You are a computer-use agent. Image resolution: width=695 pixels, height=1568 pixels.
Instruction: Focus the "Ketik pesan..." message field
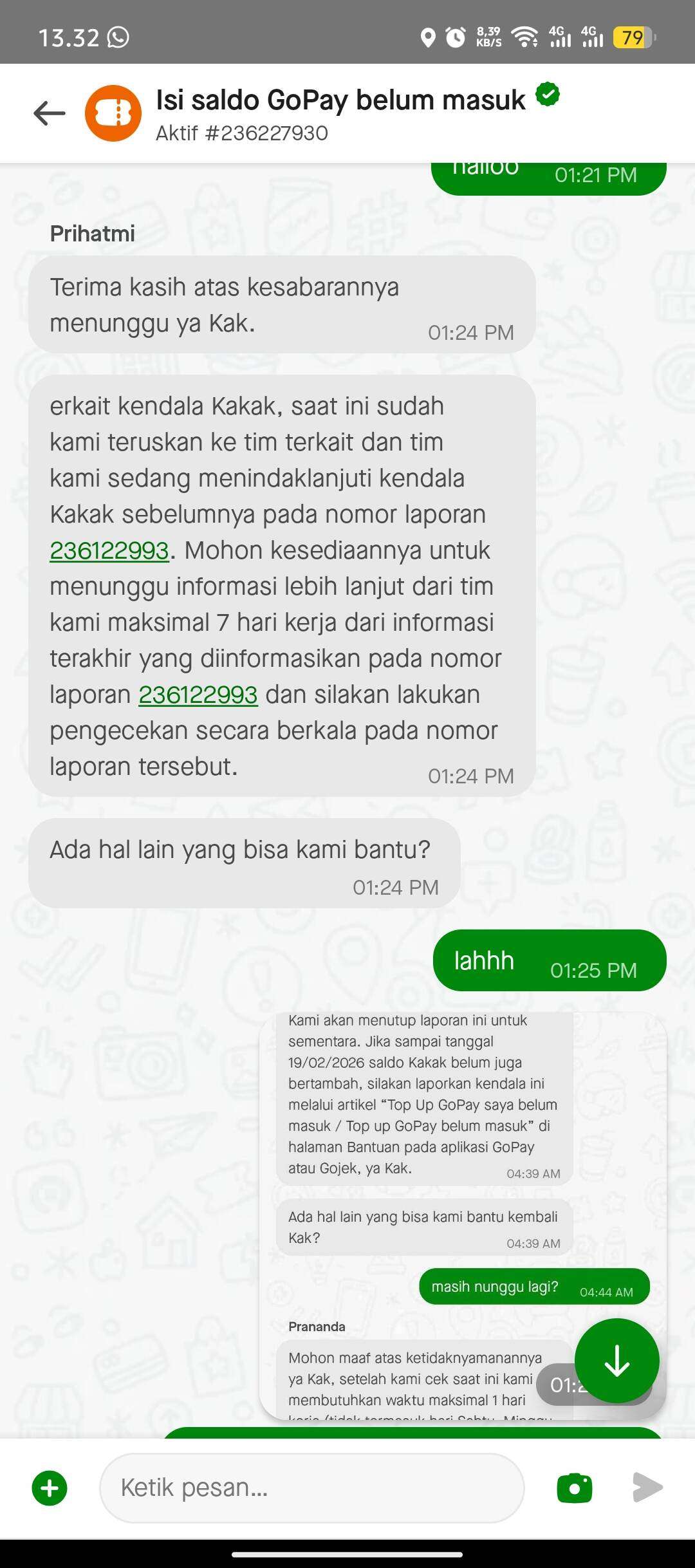coord(311,1488)
